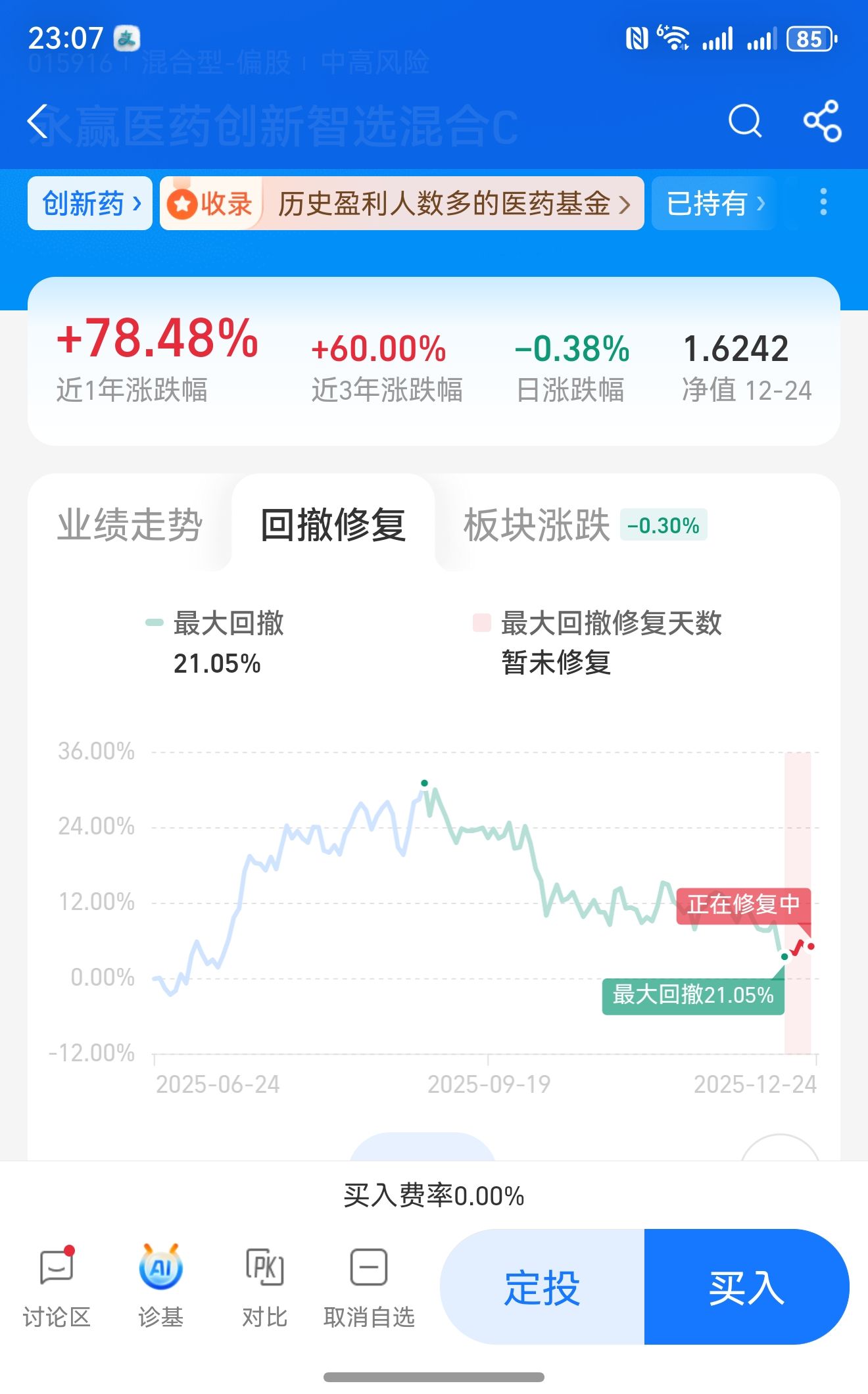Open the three-dot overflow menu

823,202
